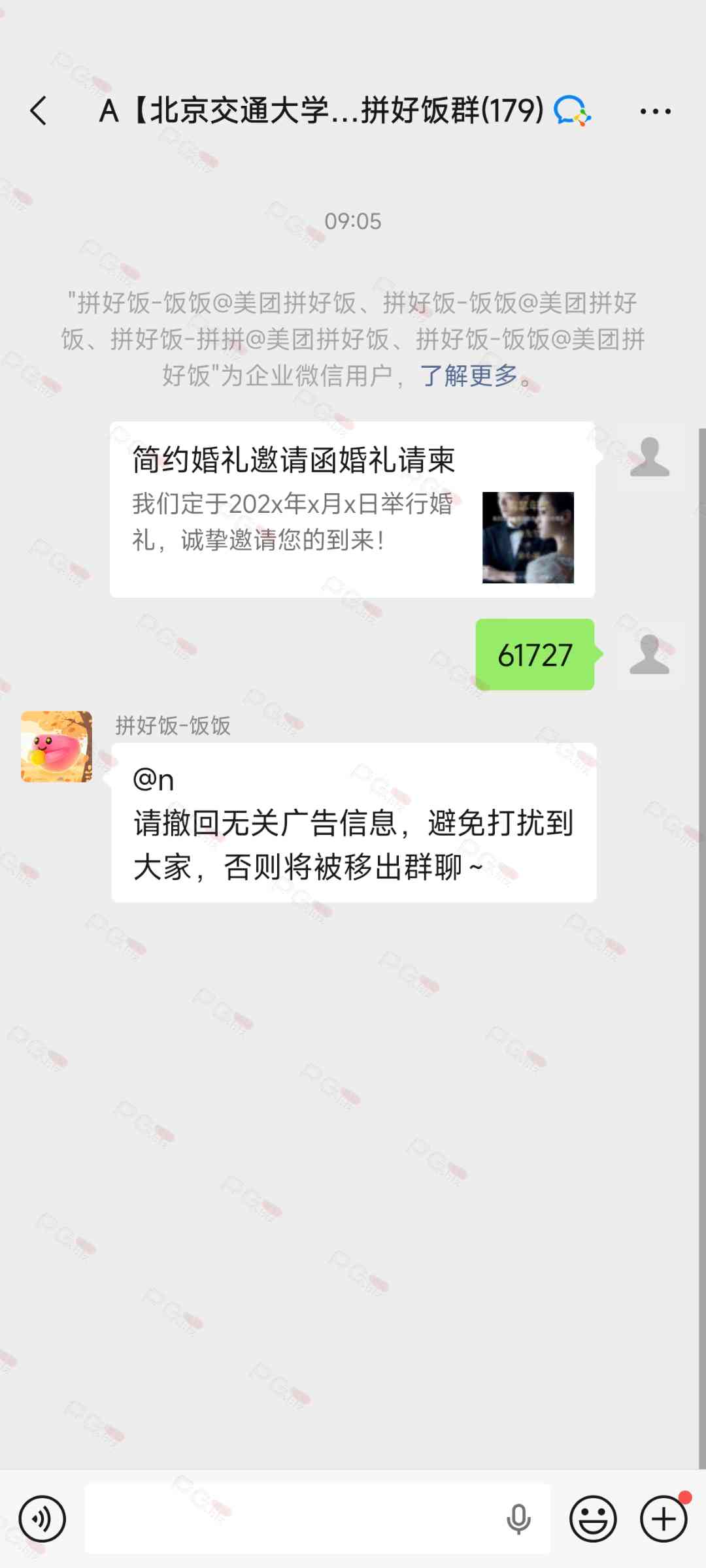
Task: Open the chat's three-dot menu
Action: 655,111
